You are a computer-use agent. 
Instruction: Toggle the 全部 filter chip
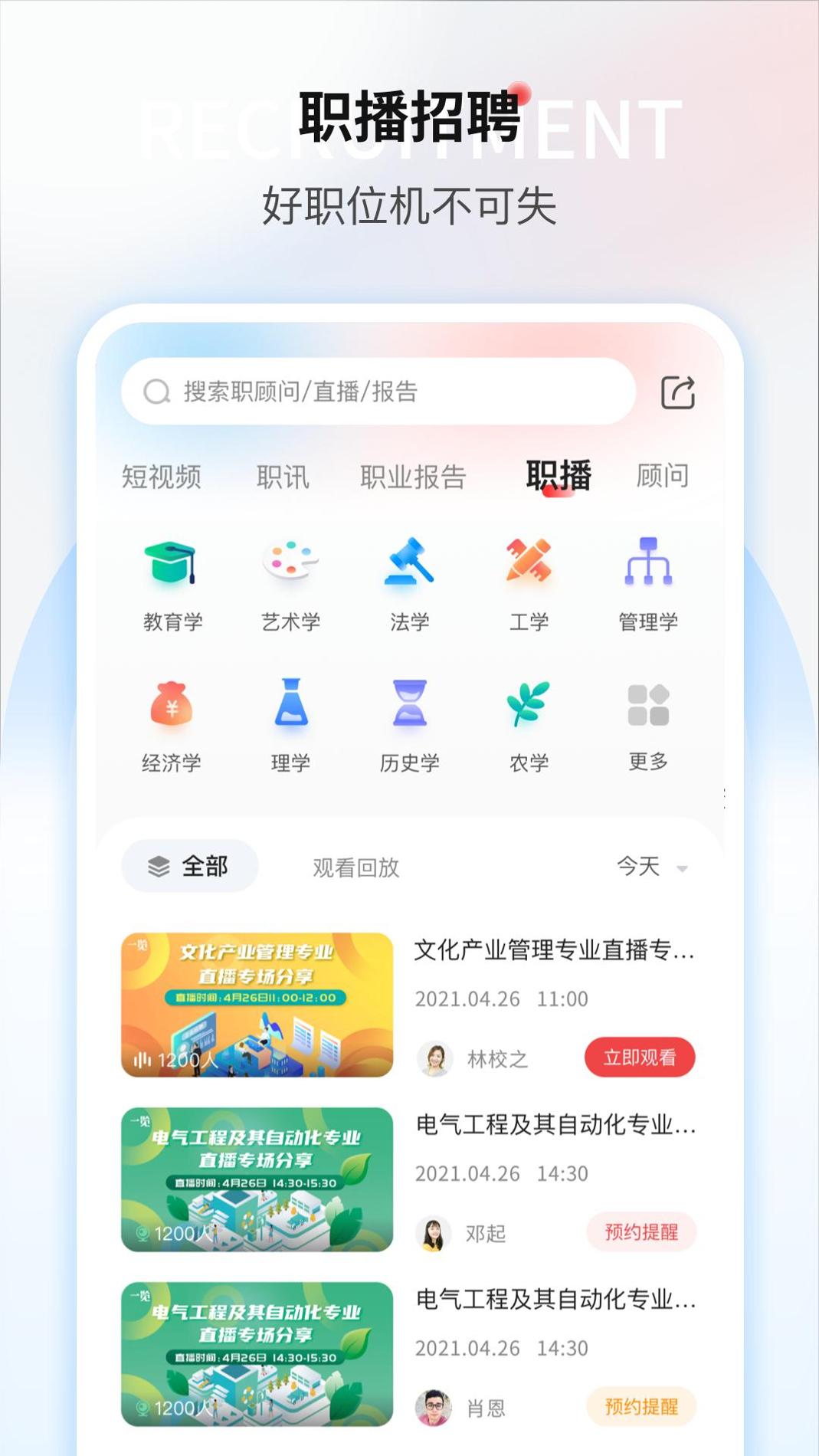(x=188, y=864)
